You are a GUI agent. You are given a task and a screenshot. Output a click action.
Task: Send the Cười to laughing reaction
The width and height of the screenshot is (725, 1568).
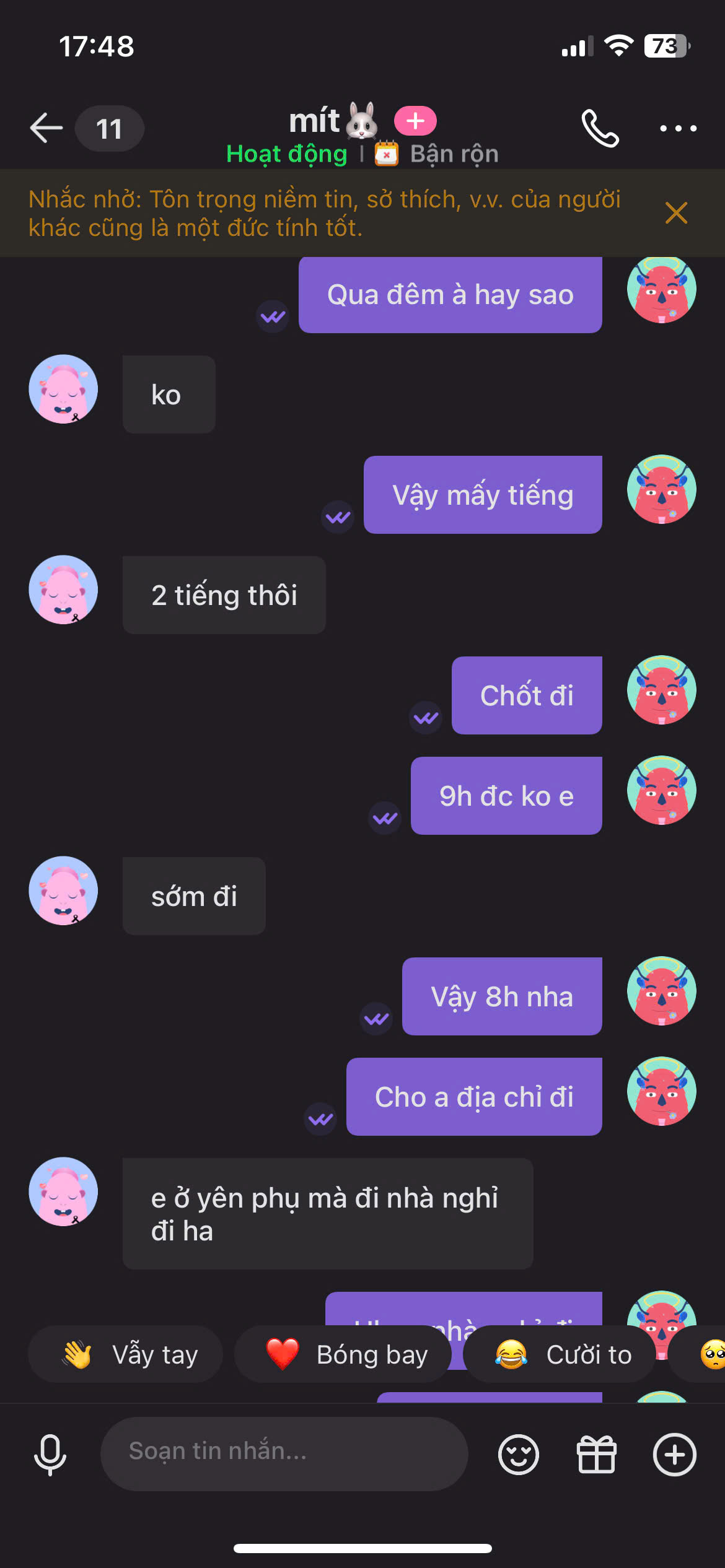(560, 1354)
